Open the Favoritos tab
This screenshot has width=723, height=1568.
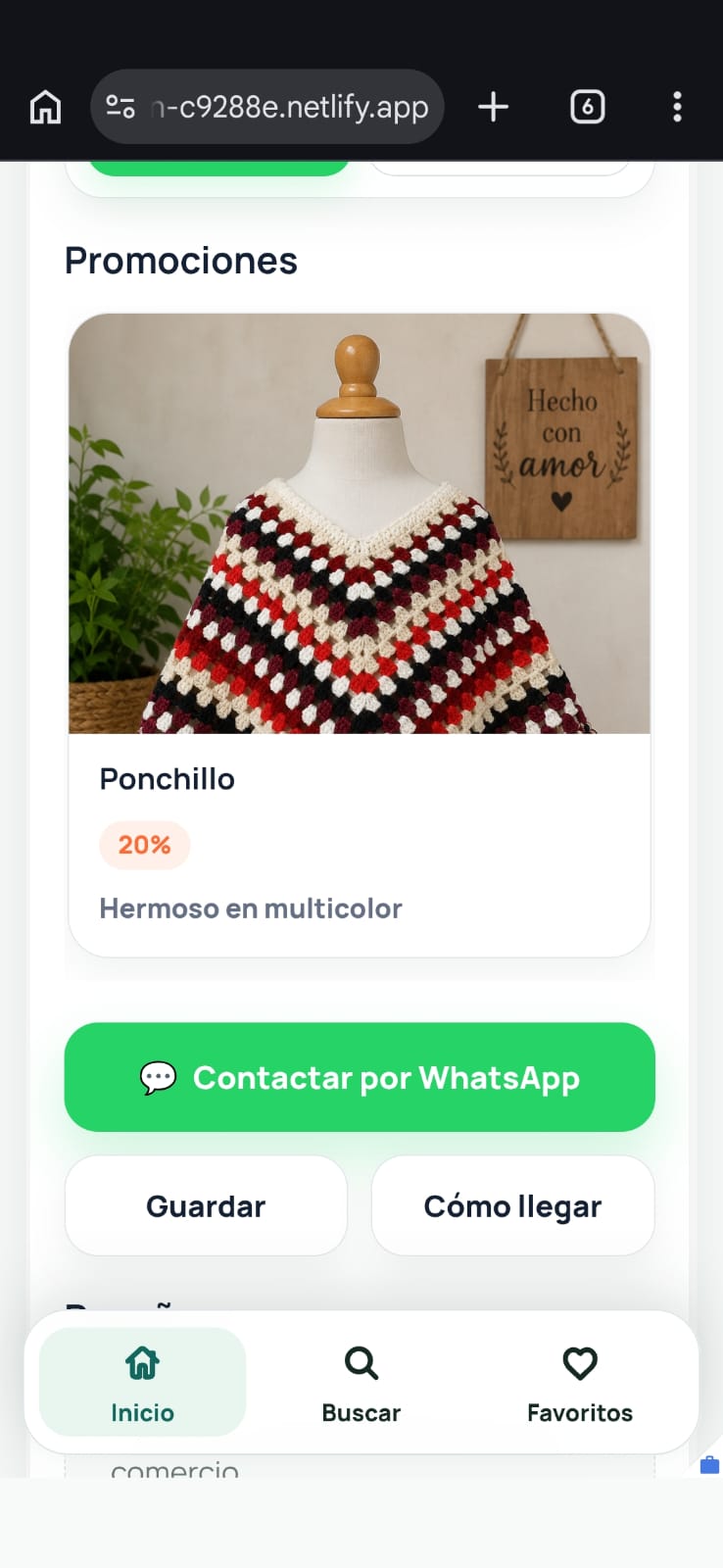click(x=580, y=1382)
